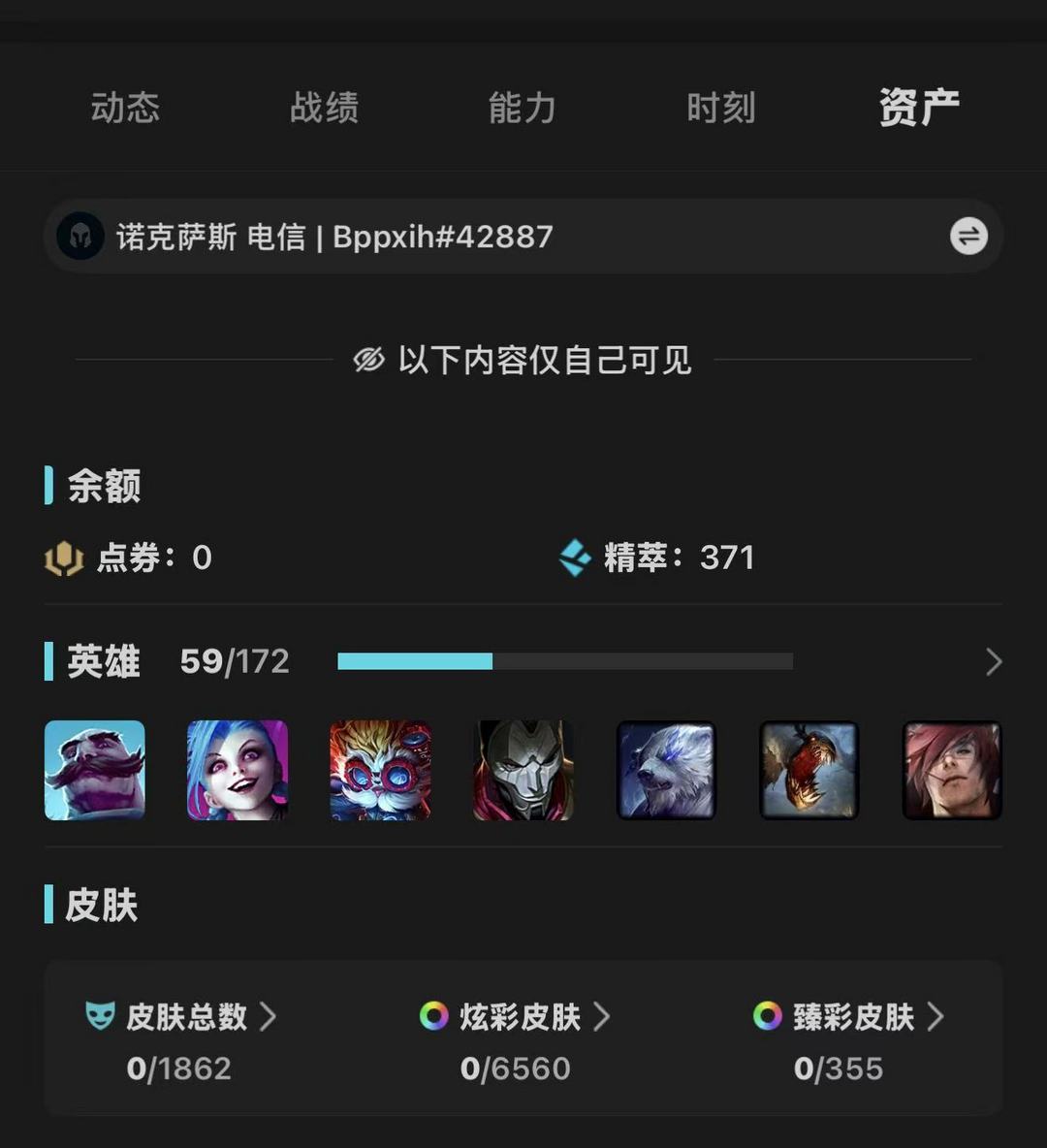The height and width of the screenshot is (1148, 1047).
Task: Open the Jinx hero portrait
Action: [238, 771]
